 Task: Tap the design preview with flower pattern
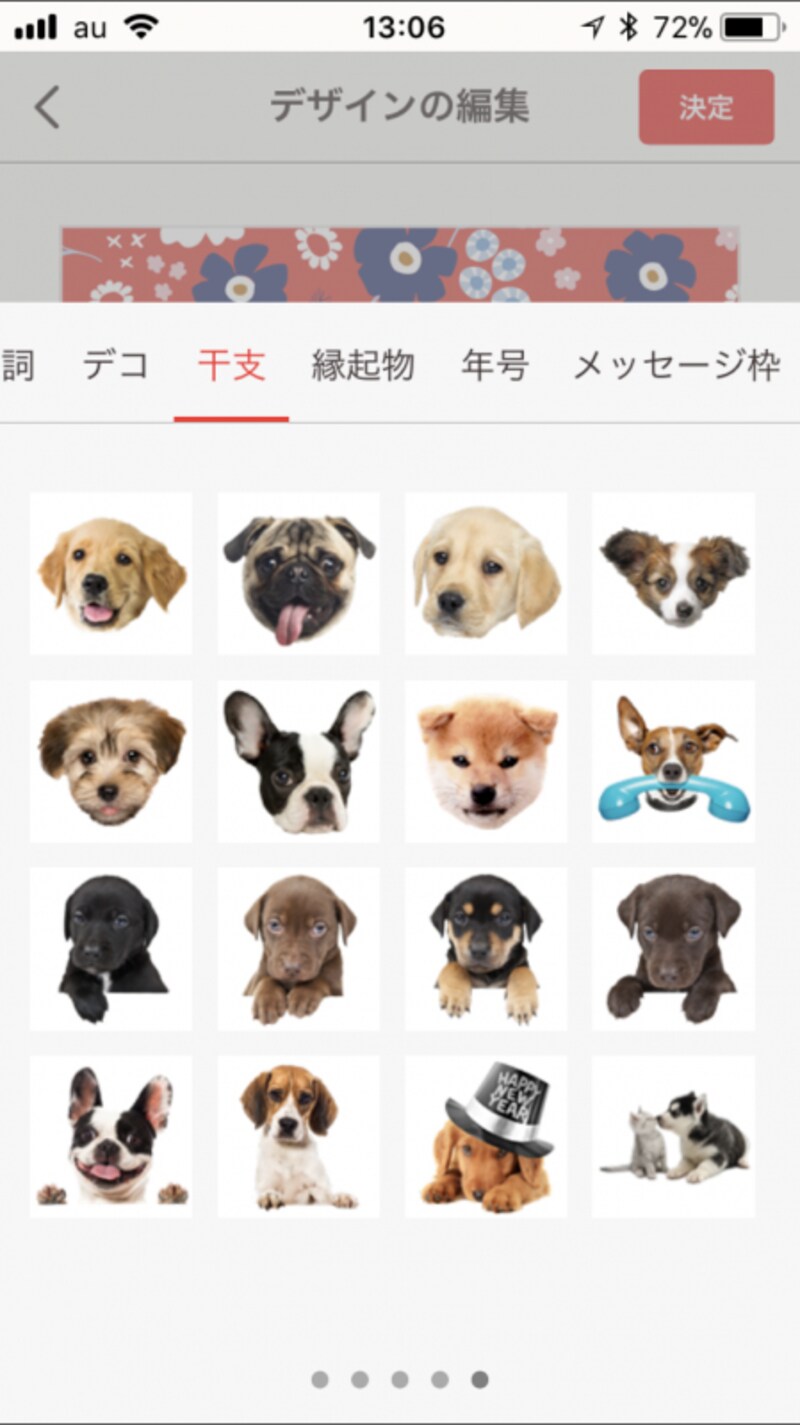[x=400, y=265]
